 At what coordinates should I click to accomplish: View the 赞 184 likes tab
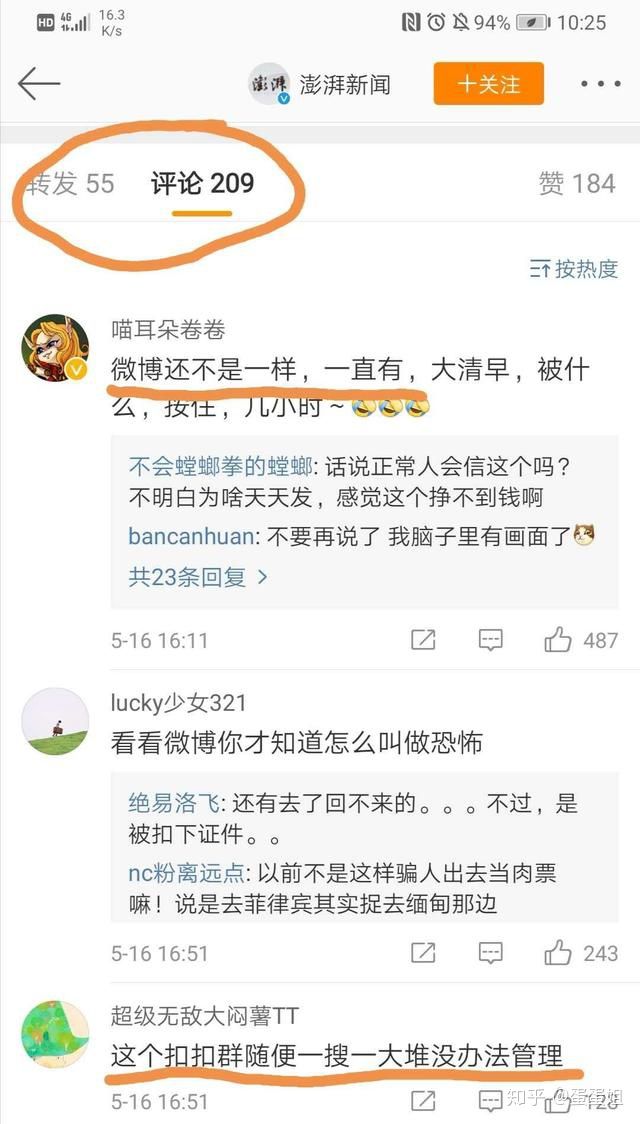coord(577,184)
